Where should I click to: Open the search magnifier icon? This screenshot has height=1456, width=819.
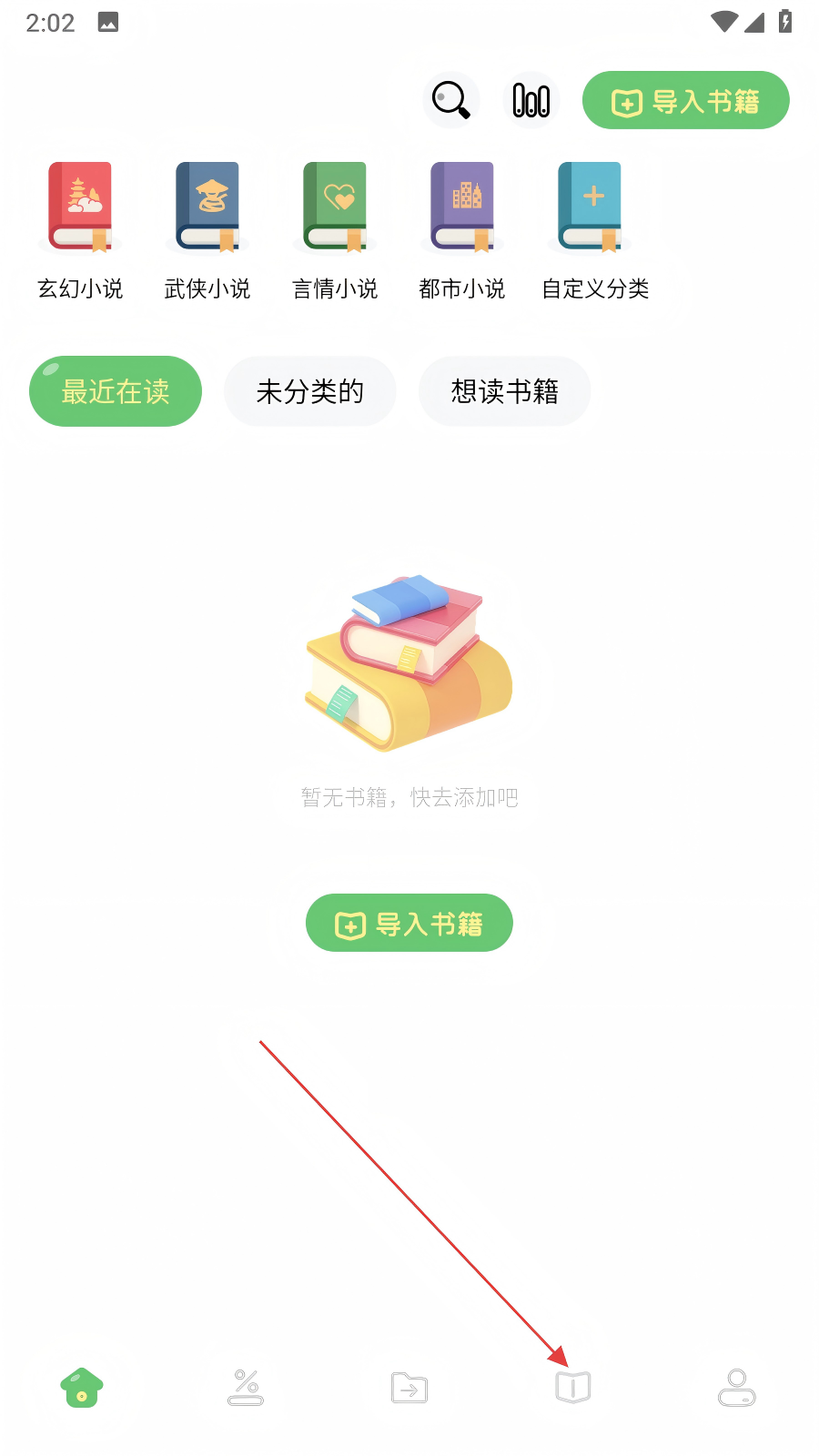click(451, 100)
